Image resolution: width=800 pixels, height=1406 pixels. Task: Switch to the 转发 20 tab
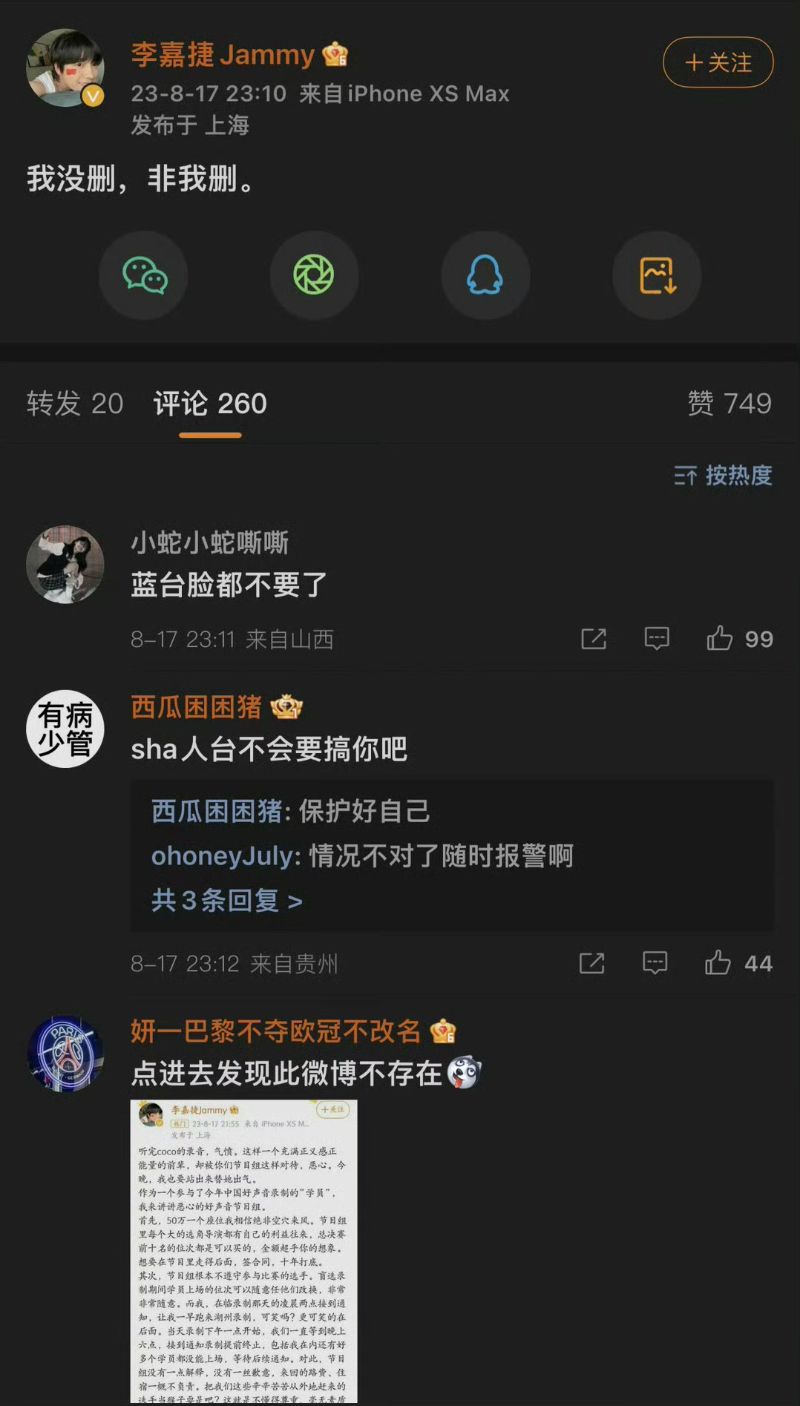coord(75,403)
